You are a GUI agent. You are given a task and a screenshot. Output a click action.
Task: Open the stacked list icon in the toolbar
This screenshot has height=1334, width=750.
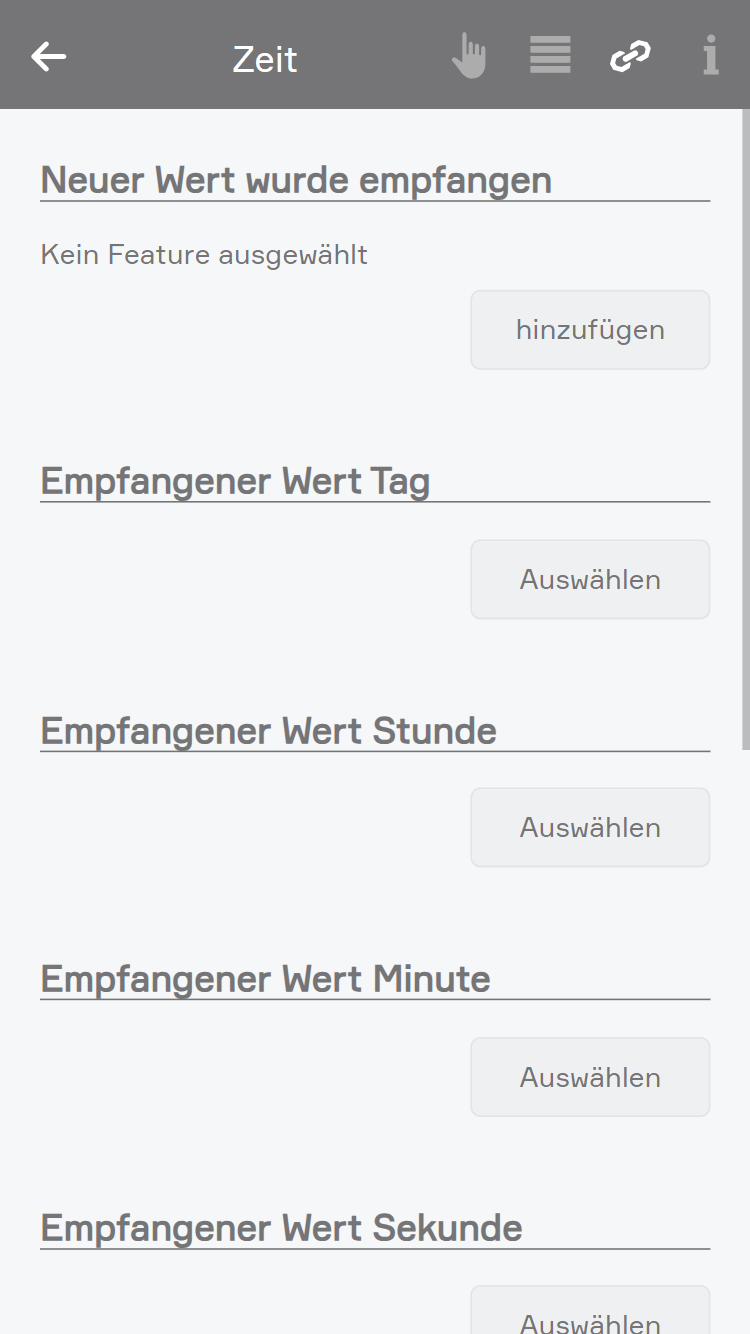550,56
